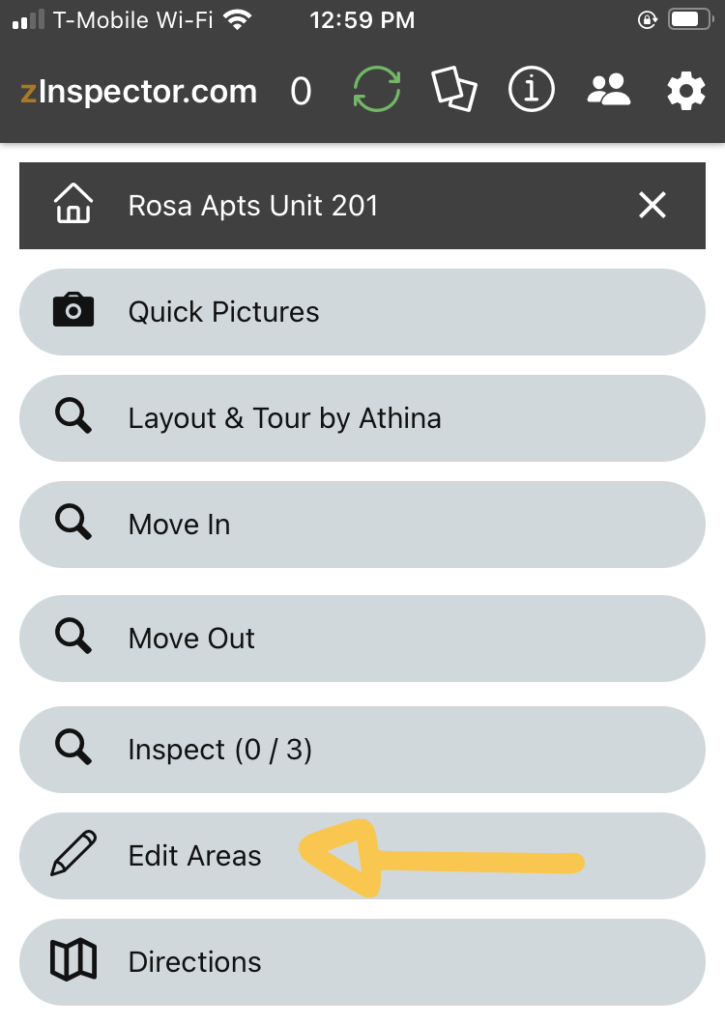This screenshot has height=1024, width=725.
Task: Tap the map icon beside Directions
Action: coord(70,961)
